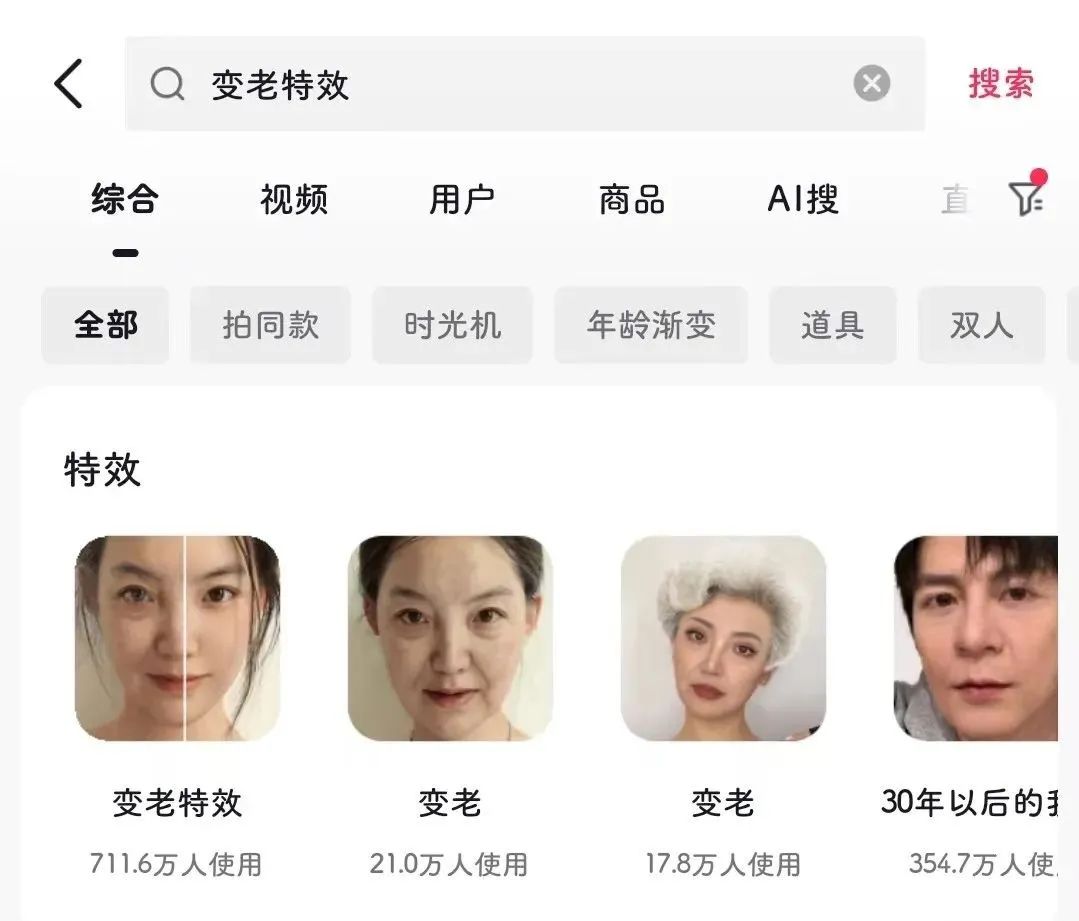
Task: Select the 道具 chip
Action: click(x=832, y=325)
